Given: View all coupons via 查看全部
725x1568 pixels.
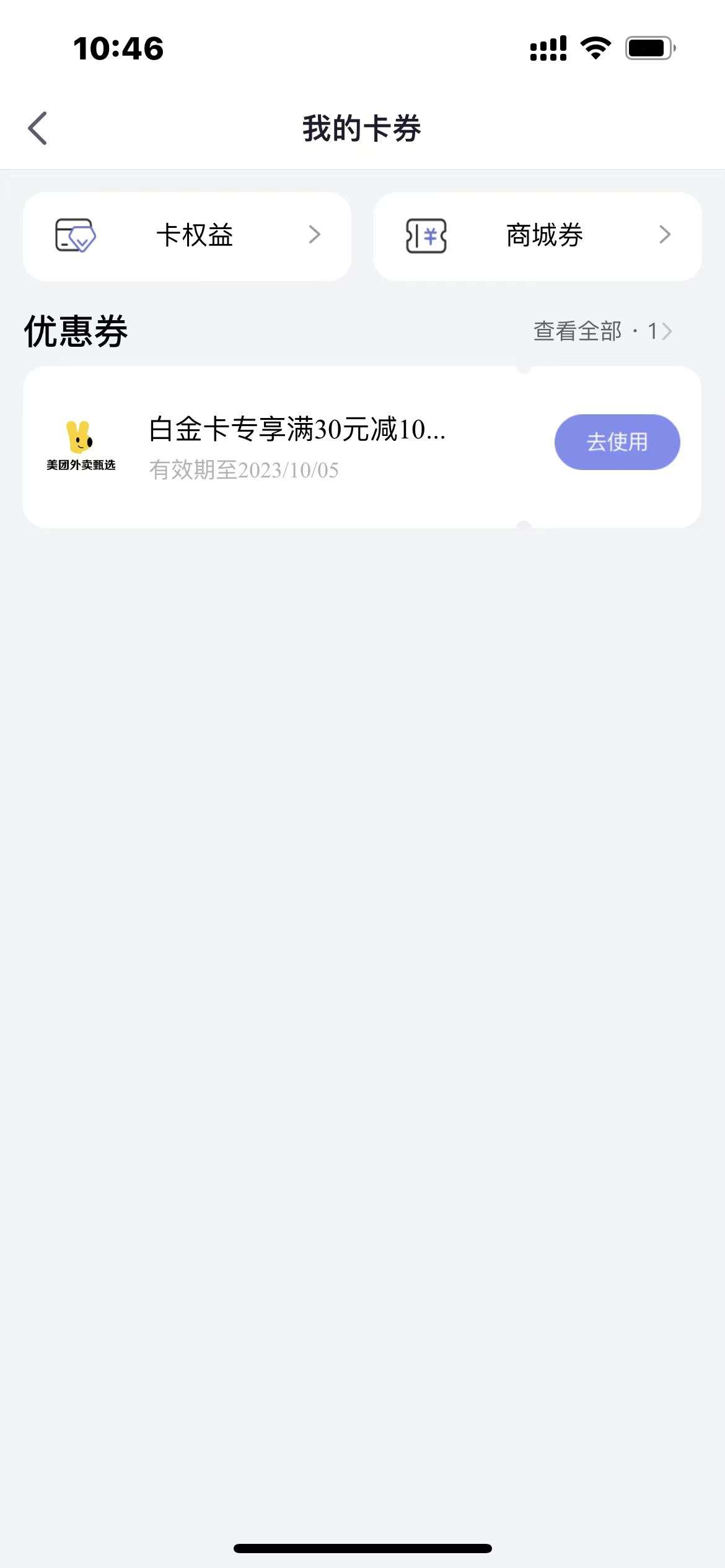Looking at the screenshot, I should (x=602, y=331).
